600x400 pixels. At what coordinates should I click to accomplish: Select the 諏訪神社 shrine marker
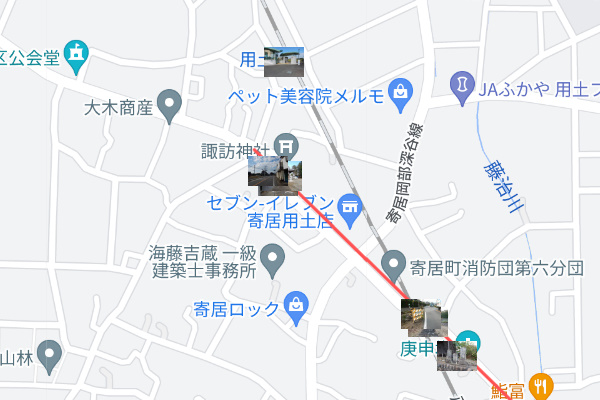pyautogui.click(x=285, y=146)
